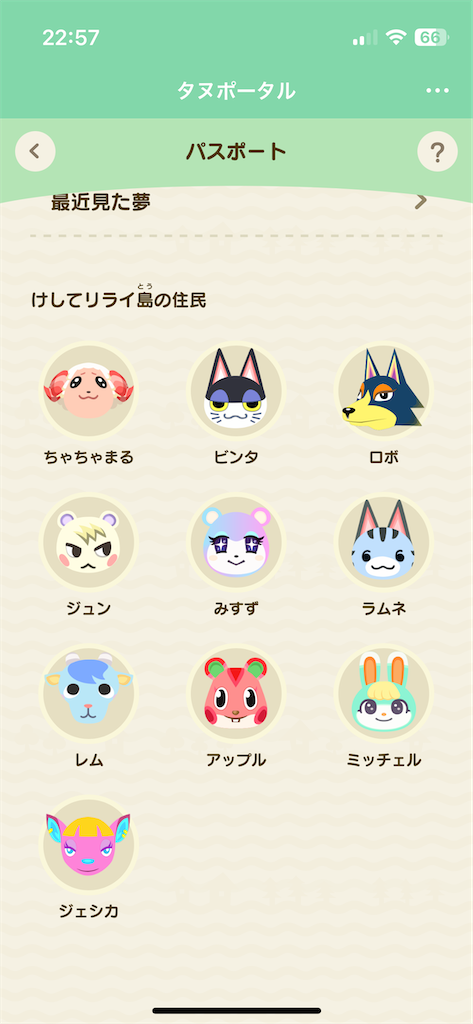Open resident ビンタ's portrait
Image resolution: width=473 pixels, height=1024 pixels.
tap(236, 391)
